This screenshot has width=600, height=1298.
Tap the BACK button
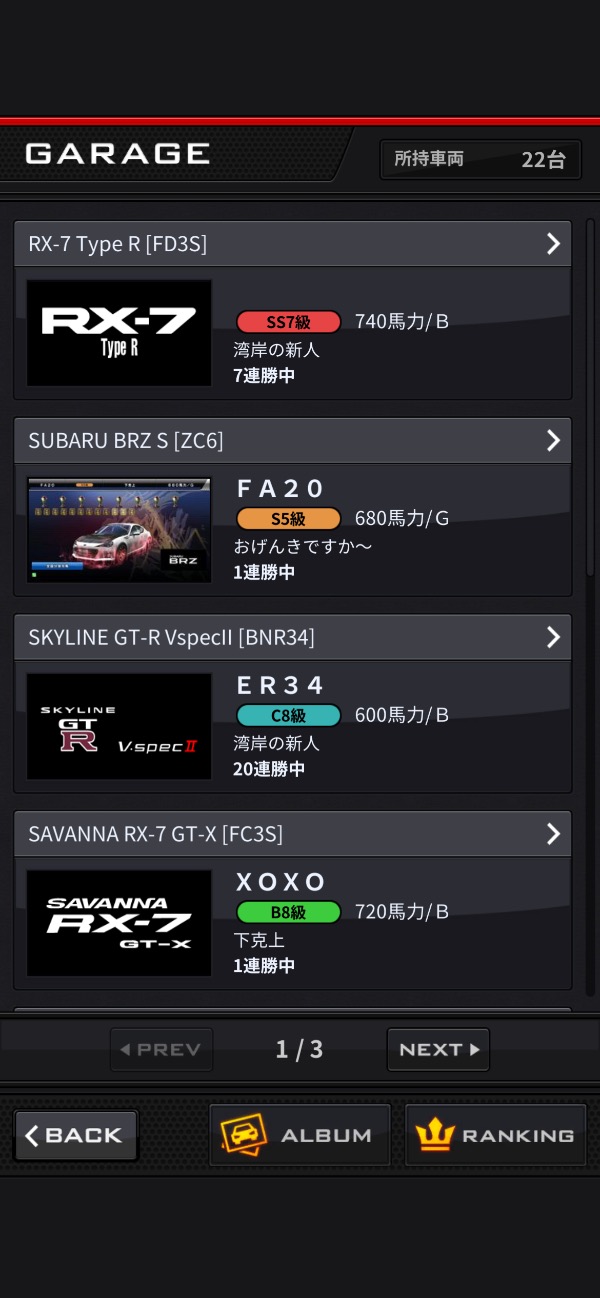tap(76, 1136)
